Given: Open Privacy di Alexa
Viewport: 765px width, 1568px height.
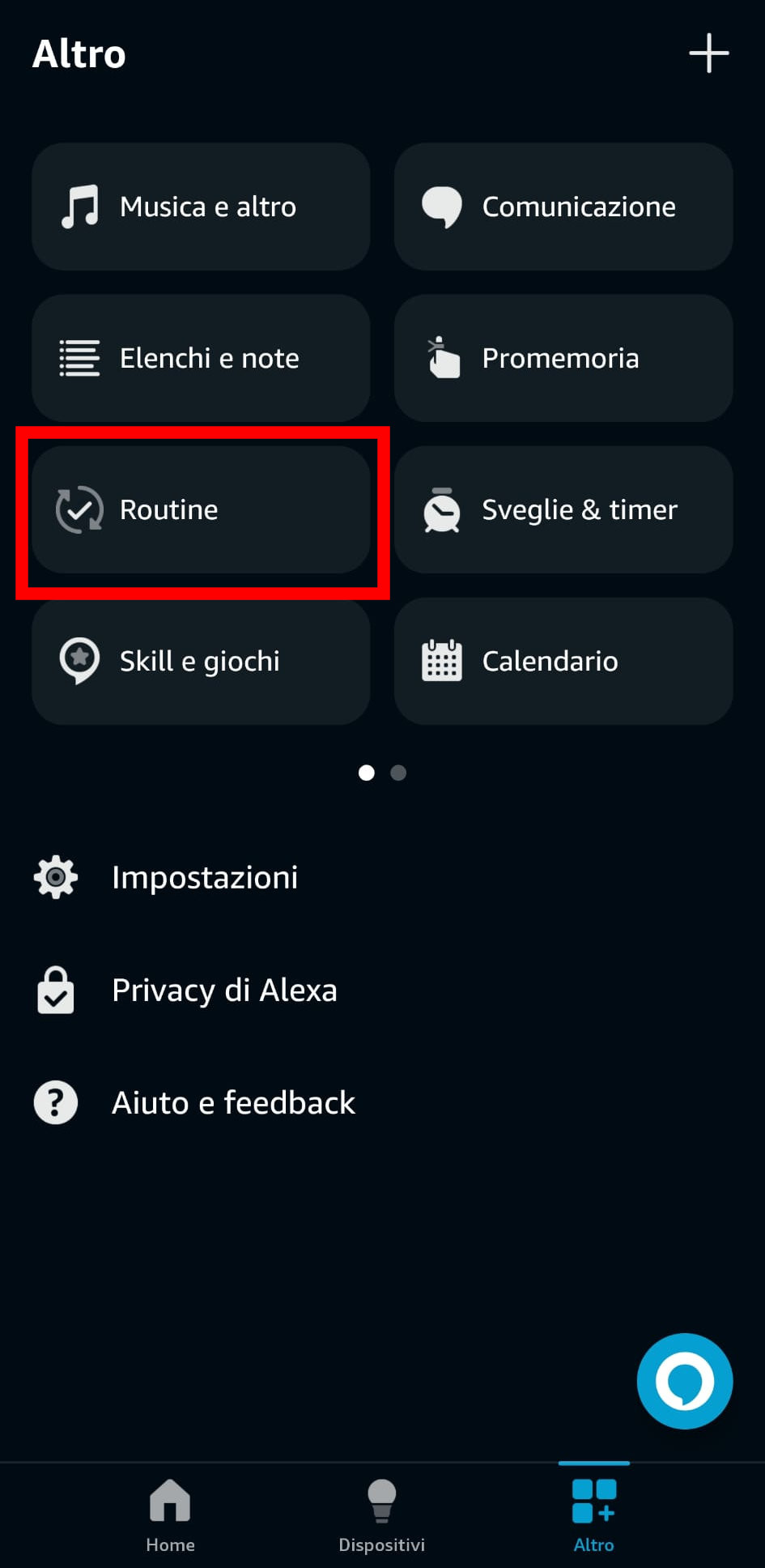Looking at the screenshot, I should click(x=223, y=990).
